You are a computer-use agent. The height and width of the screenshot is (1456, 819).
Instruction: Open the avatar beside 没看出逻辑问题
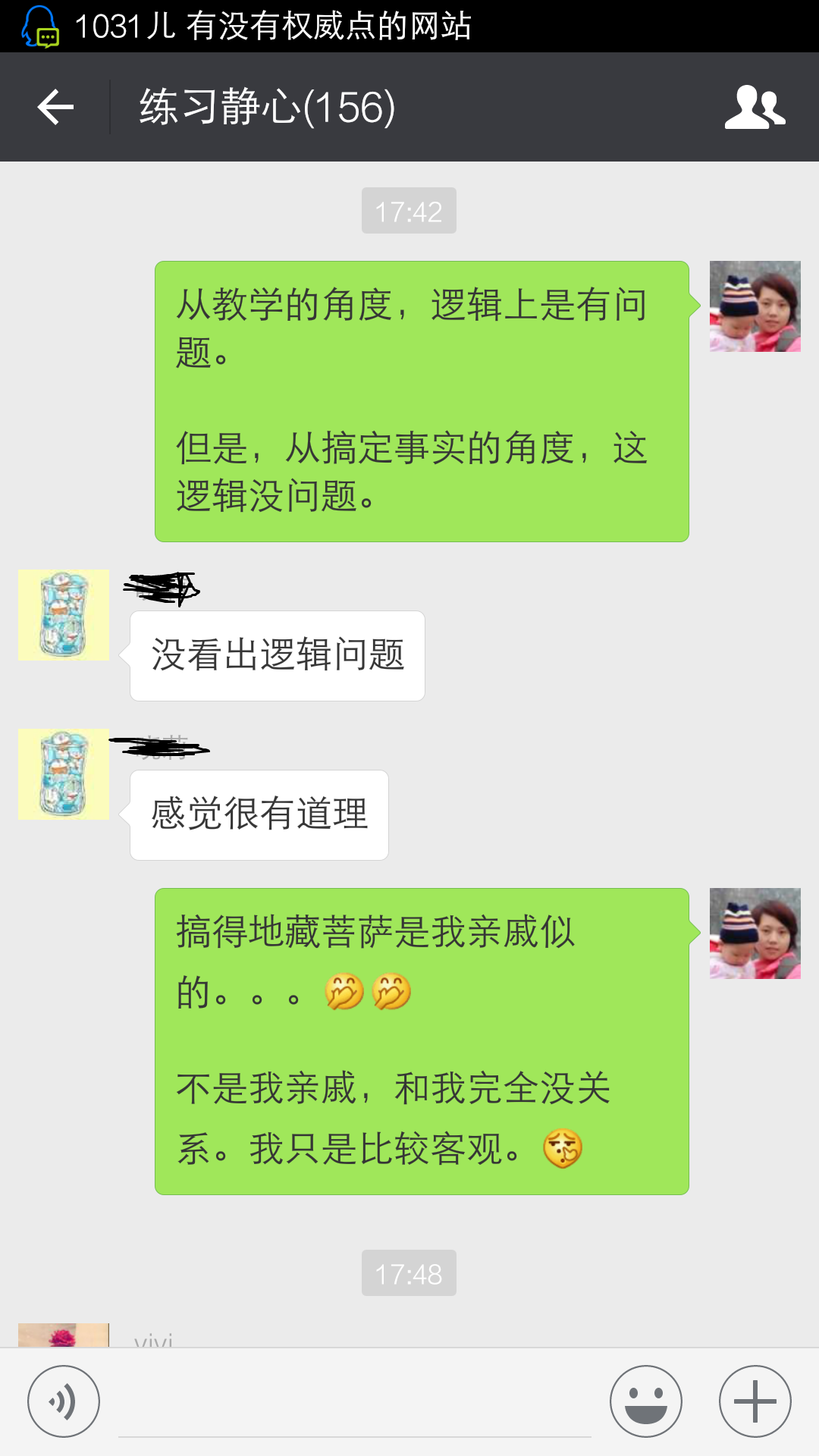(64, 615)
